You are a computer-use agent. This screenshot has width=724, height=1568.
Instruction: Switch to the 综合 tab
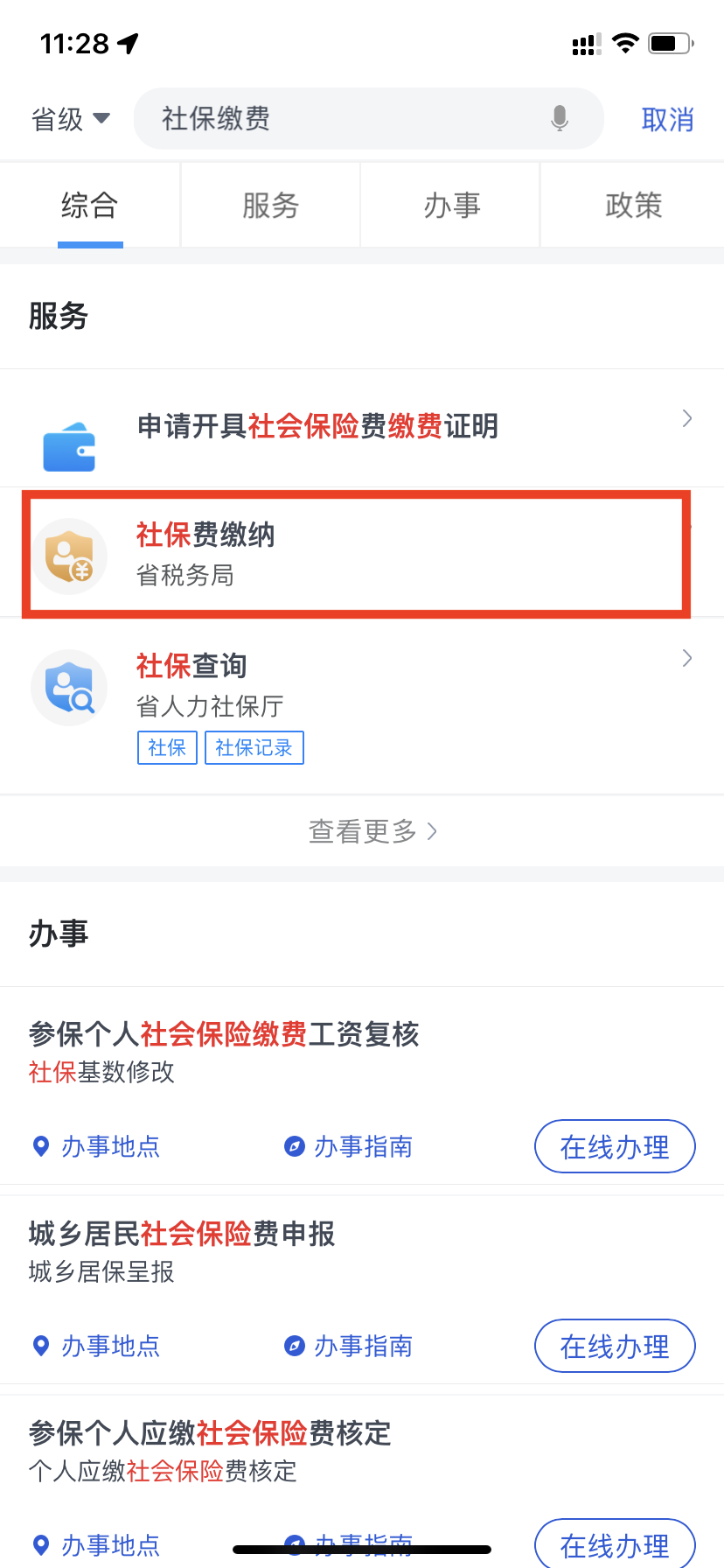click(x=90, y=206)
